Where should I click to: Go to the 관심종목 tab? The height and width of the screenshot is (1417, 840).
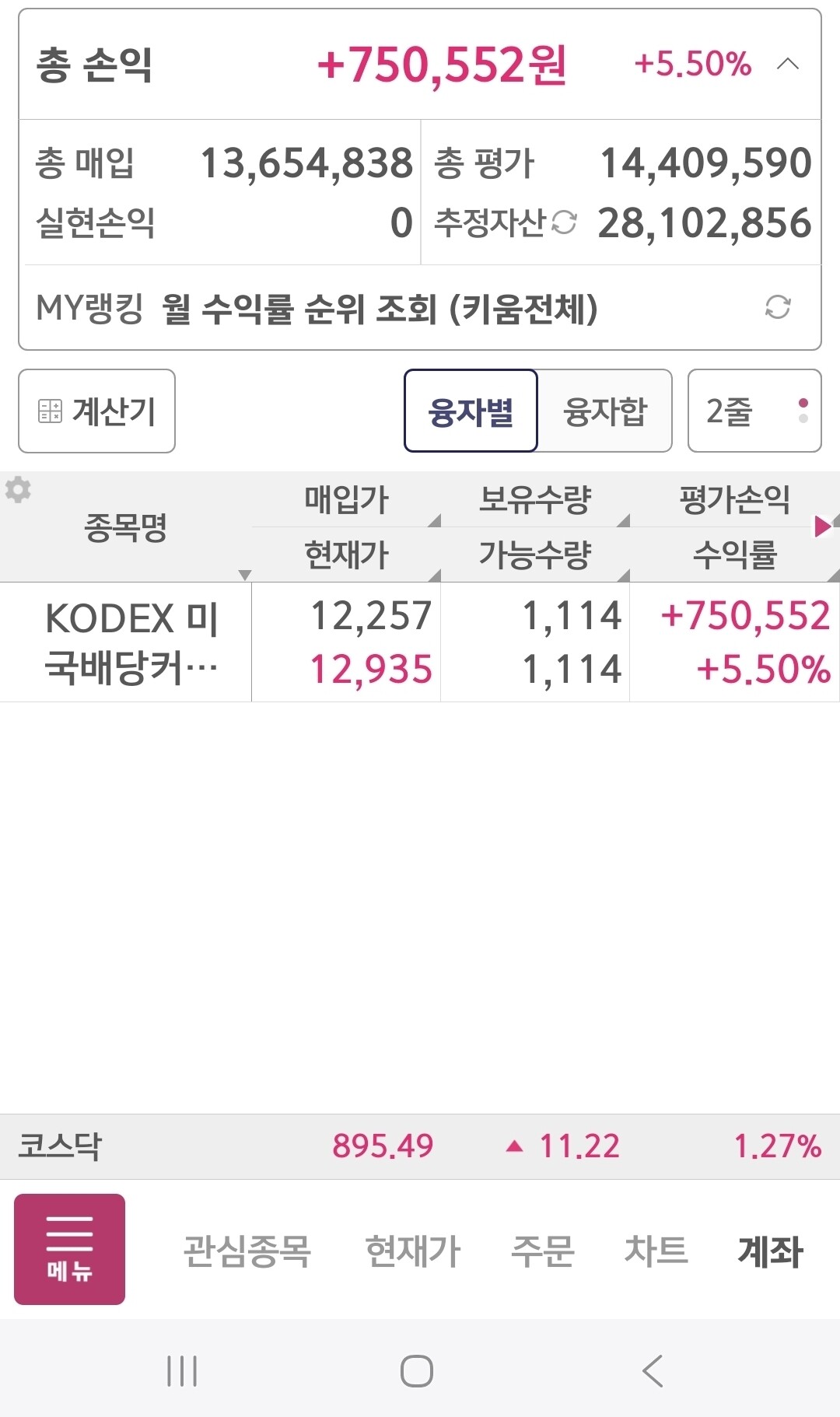pyautogui.click(x=247, y=1251)
